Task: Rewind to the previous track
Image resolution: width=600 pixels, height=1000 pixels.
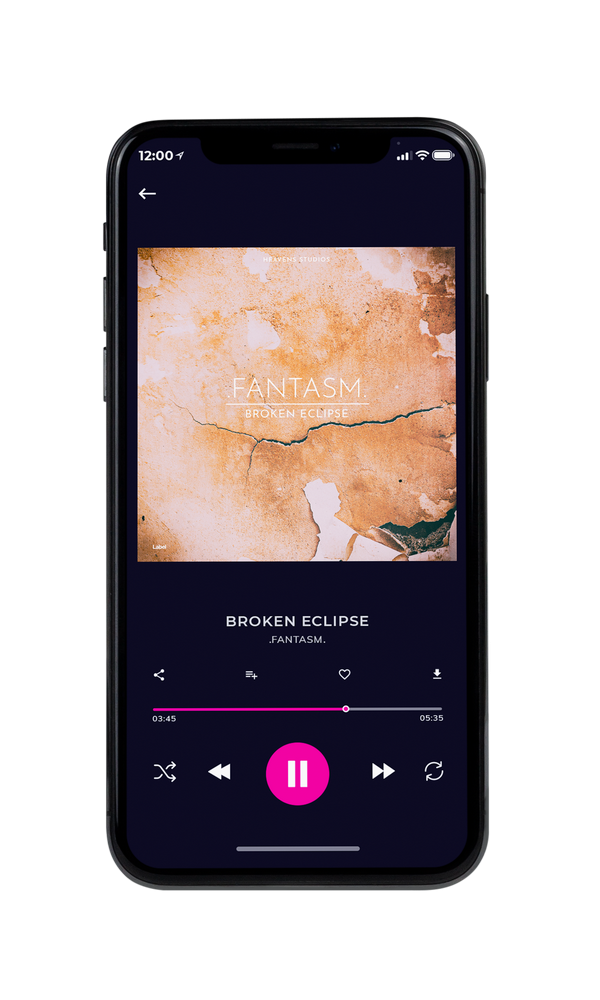Action: tap(219, 772)
